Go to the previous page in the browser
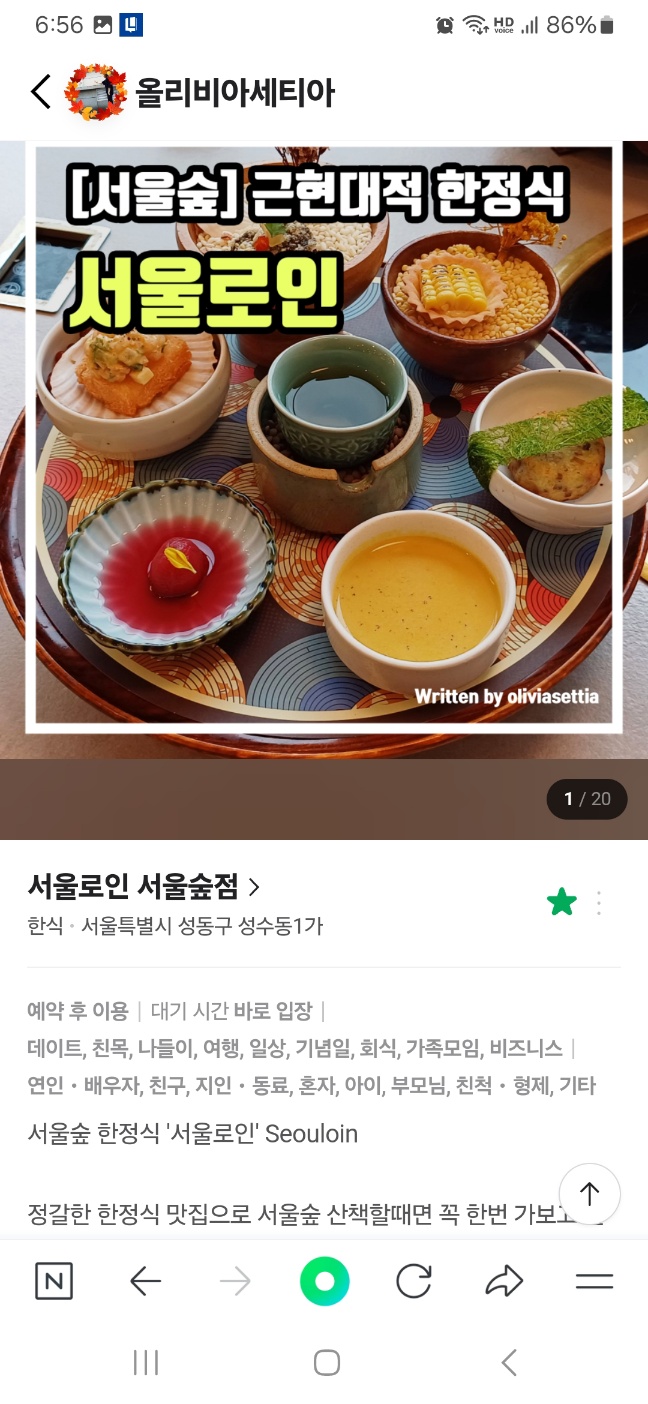648x1404 pixels. (x=146, y=1282)
